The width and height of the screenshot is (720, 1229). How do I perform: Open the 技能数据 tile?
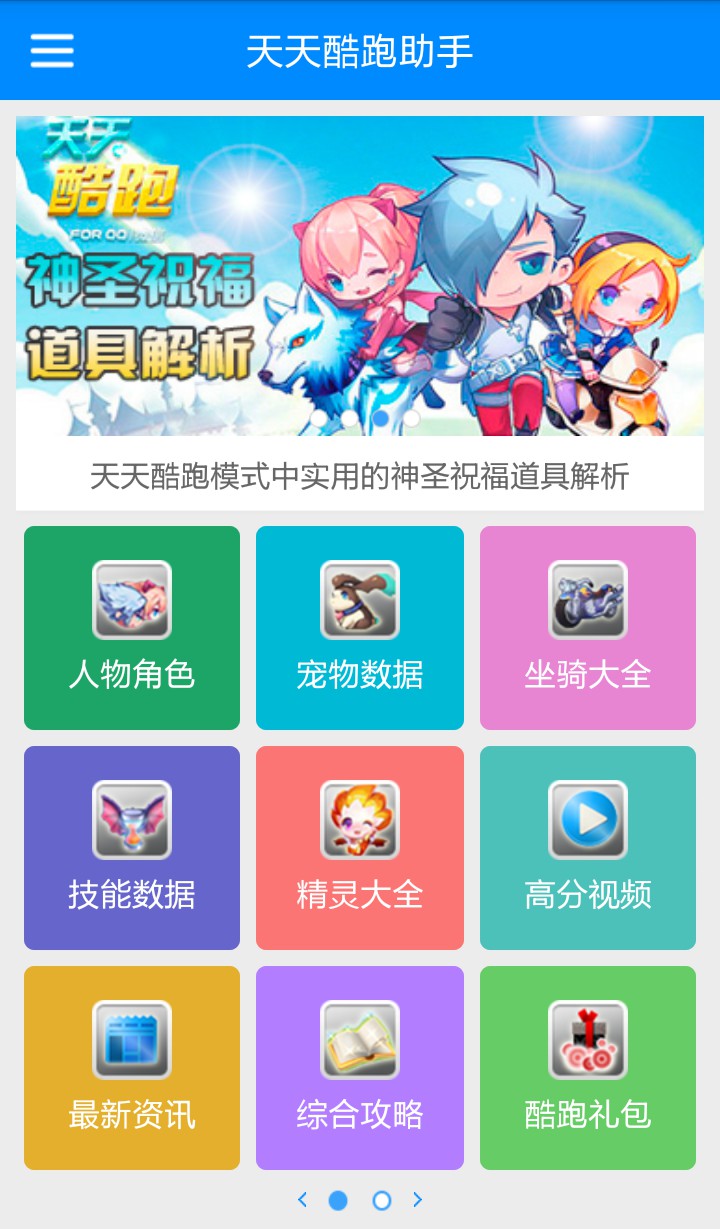coord(132,848)
